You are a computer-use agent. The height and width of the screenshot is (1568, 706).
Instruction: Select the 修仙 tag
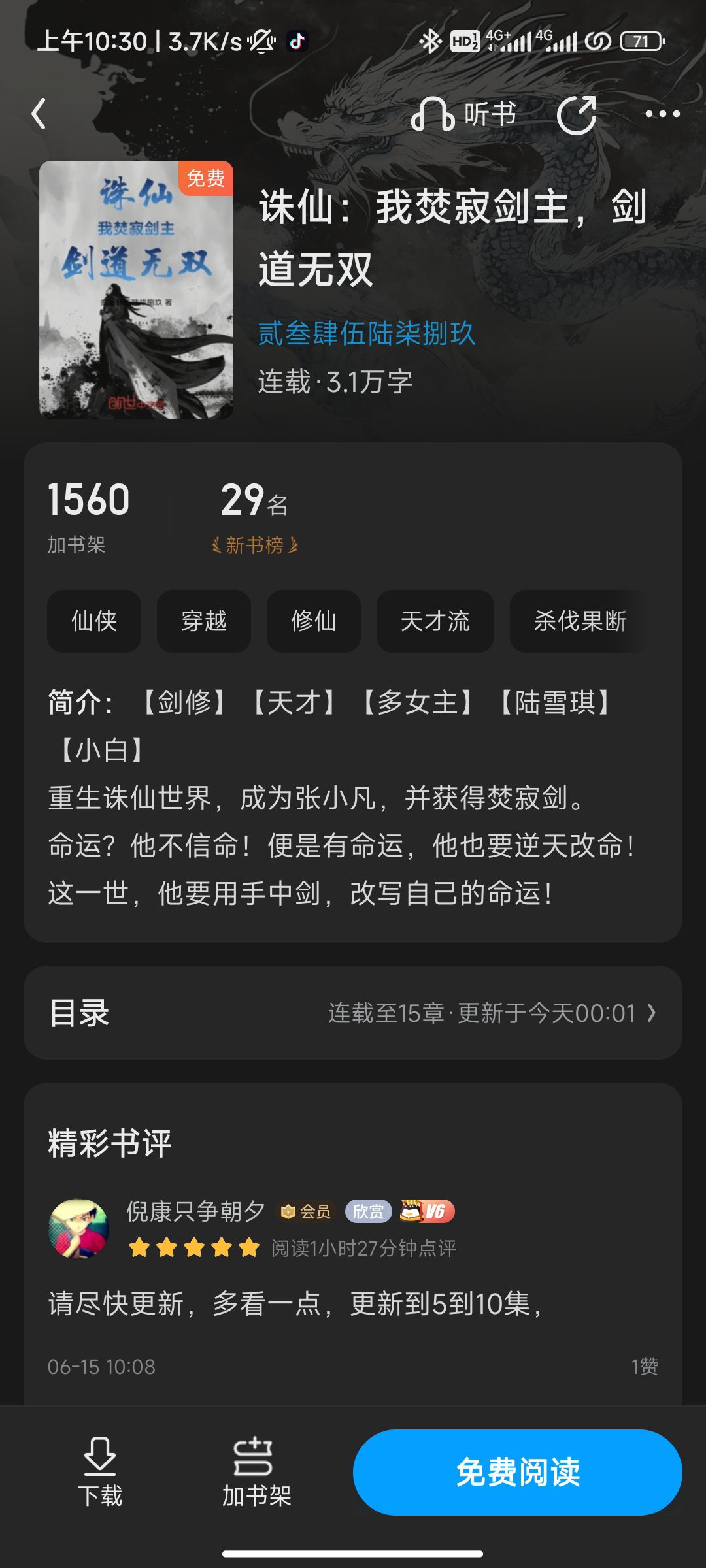[314, 621]
